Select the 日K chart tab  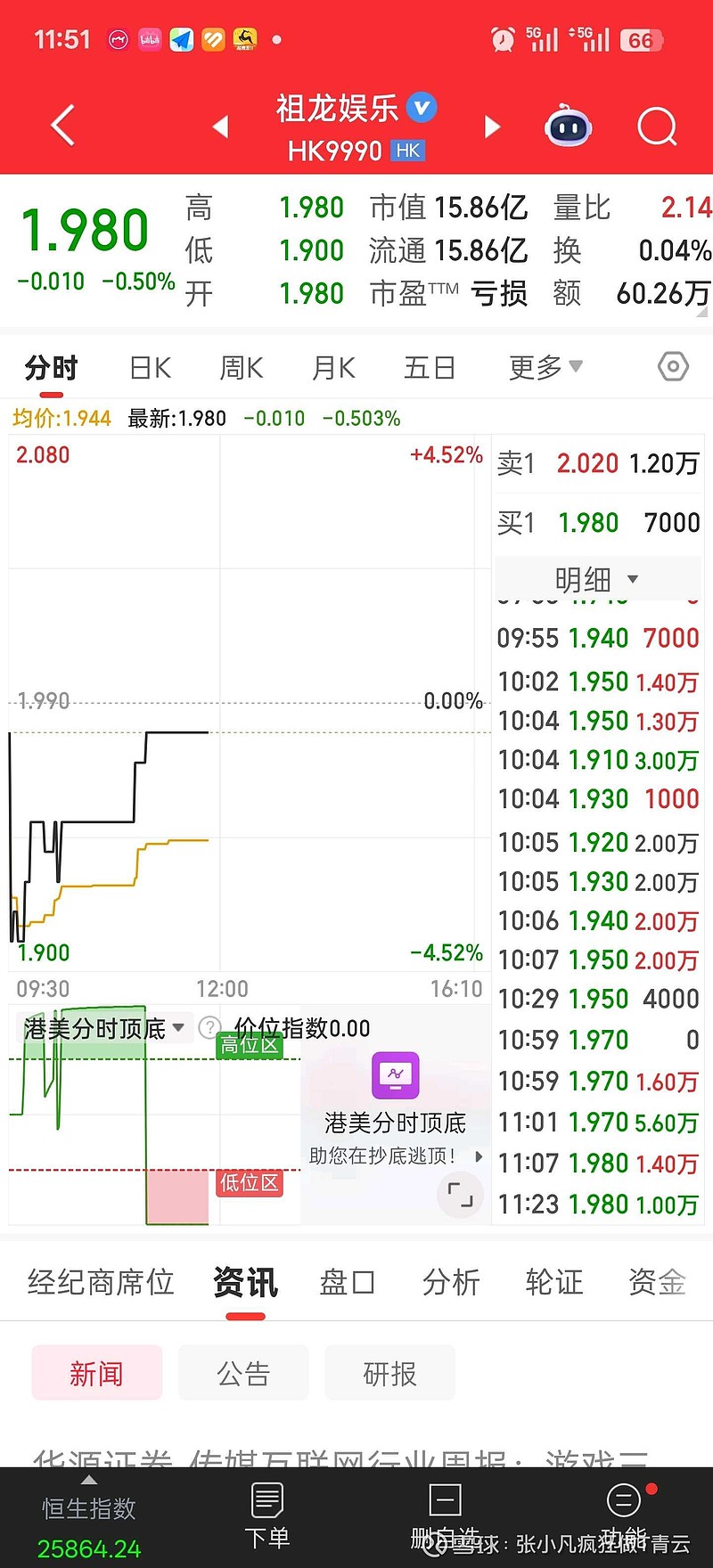pos(150,367)
